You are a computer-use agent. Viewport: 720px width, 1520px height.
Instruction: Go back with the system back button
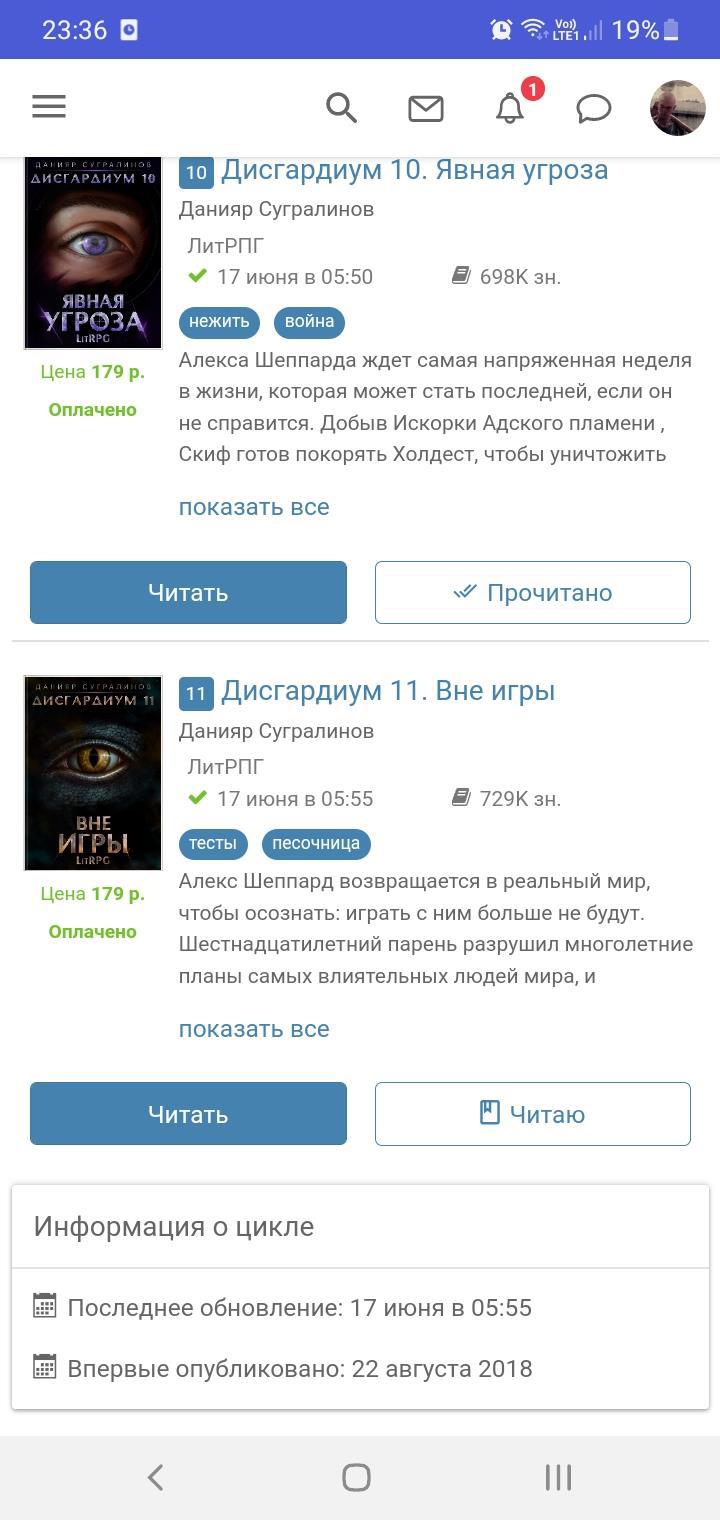[155, 1477]
